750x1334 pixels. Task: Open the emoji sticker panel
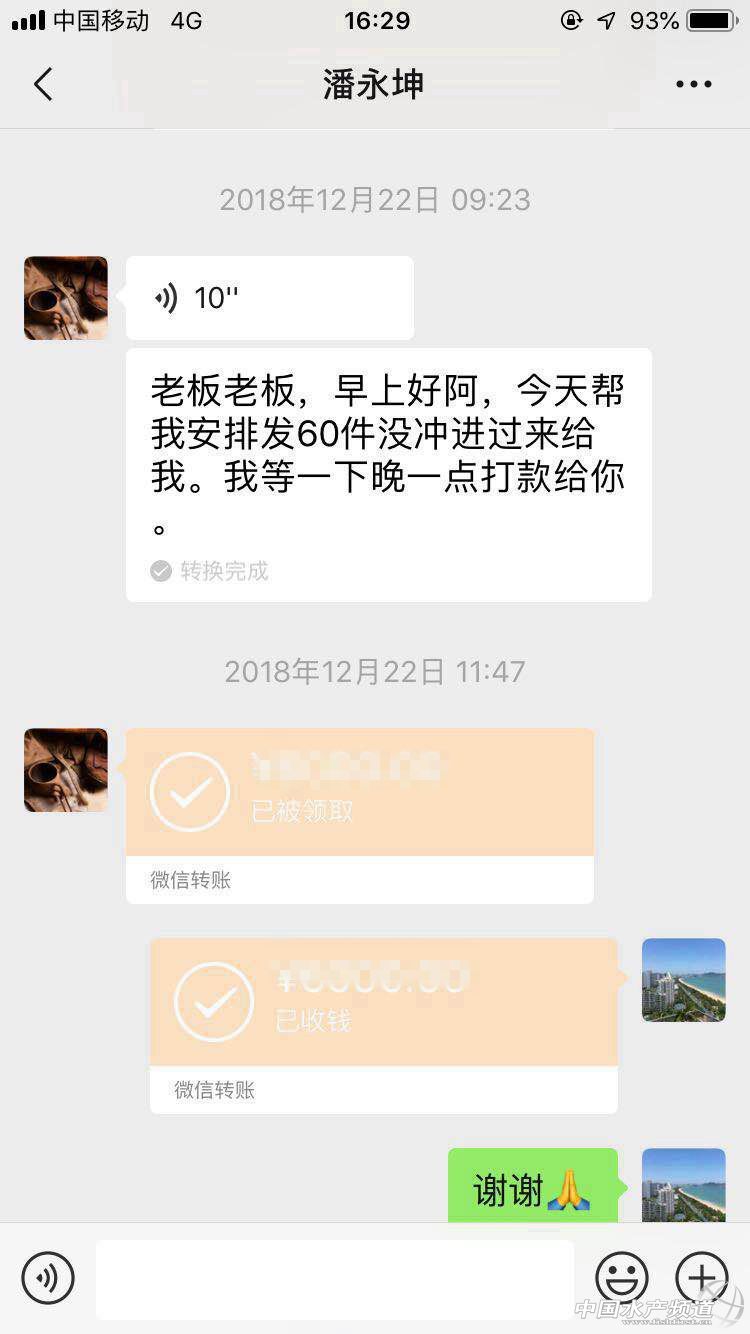(x=622, y=1277)
